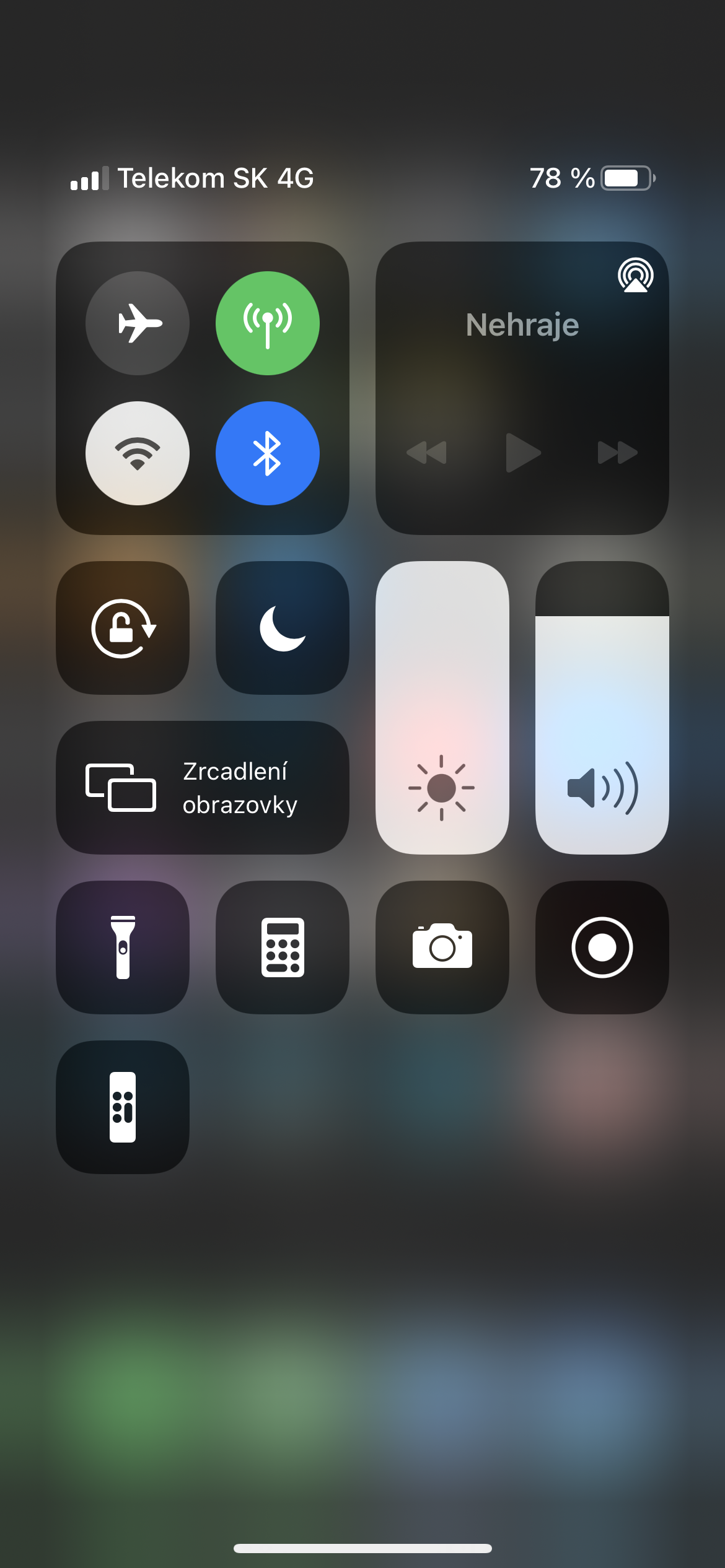This screenshot has width=725, height=1568.
Task: Launch the camera
Action: point(442,947)
